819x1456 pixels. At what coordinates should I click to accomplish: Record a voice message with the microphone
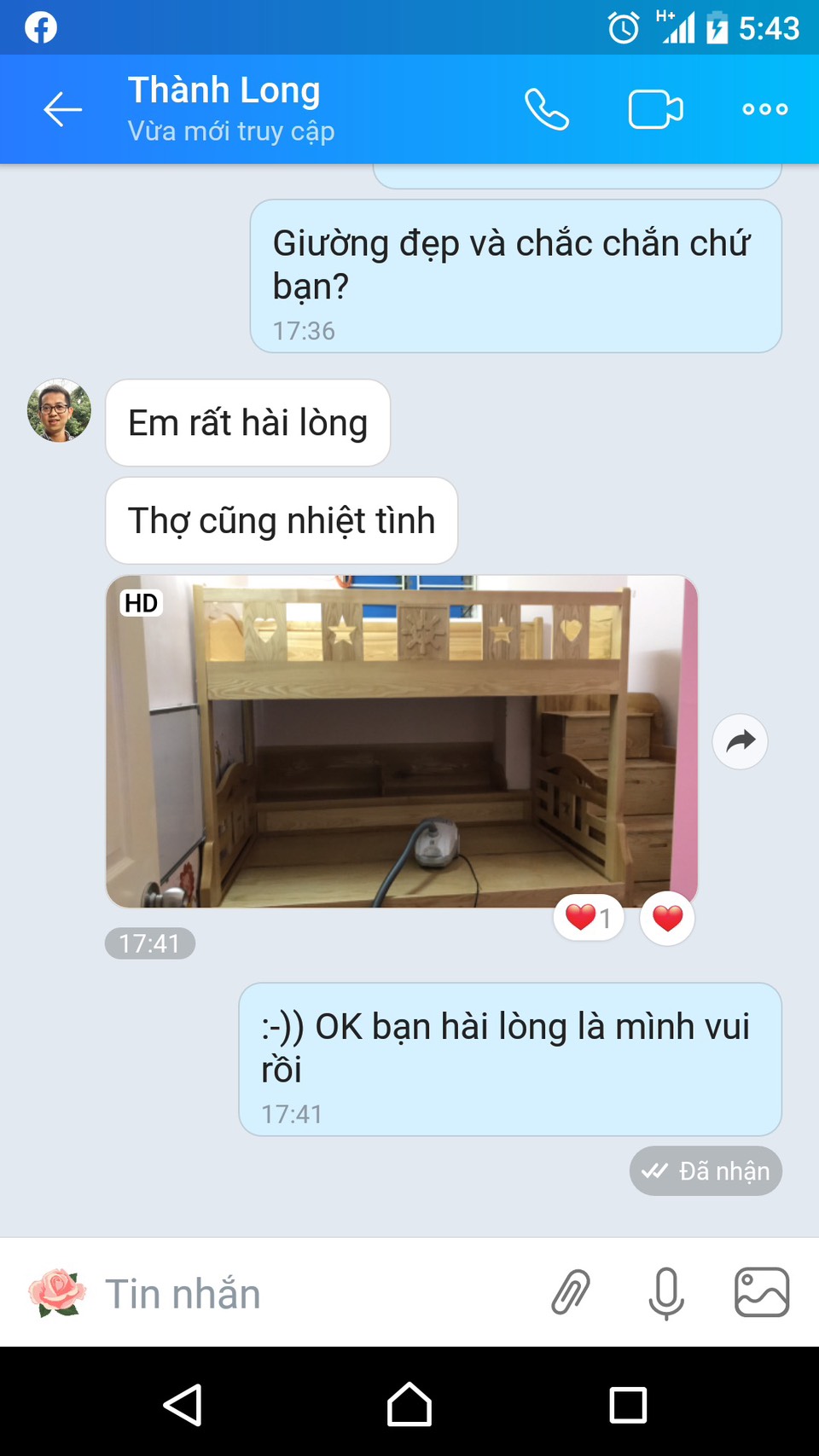(x=665, y=1292)
